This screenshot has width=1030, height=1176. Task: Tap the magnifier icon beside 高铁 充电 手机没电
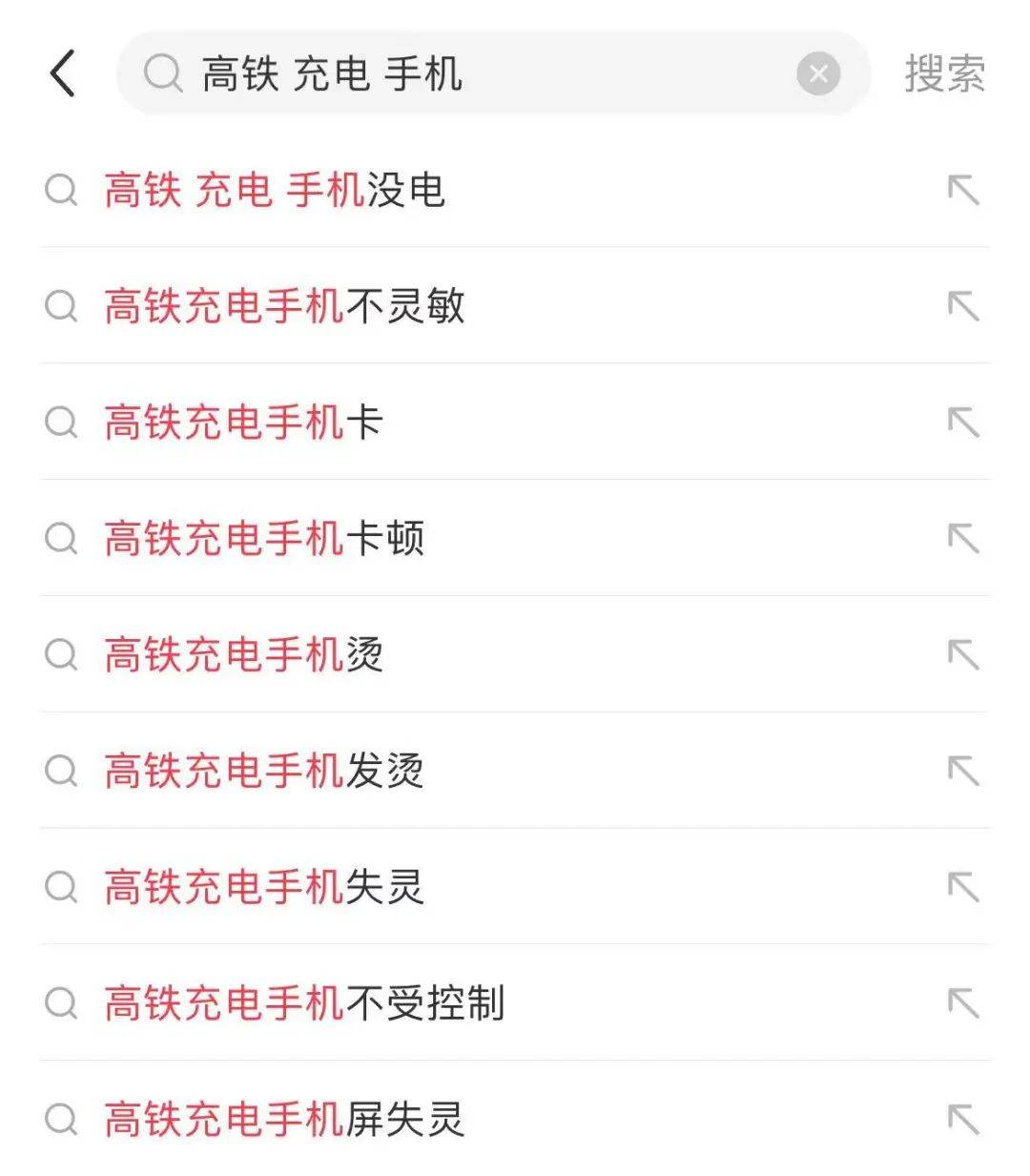(61, 190)
